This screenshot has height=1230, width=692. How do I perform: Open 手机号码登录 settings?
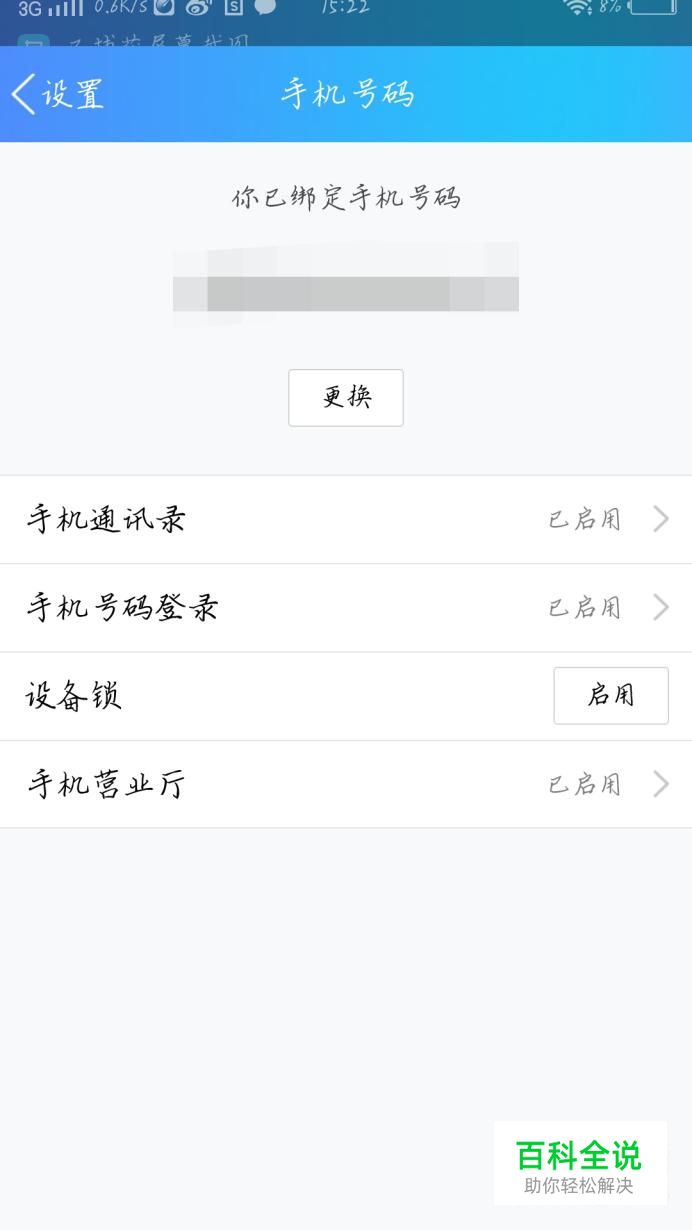(x=346, y=608)
